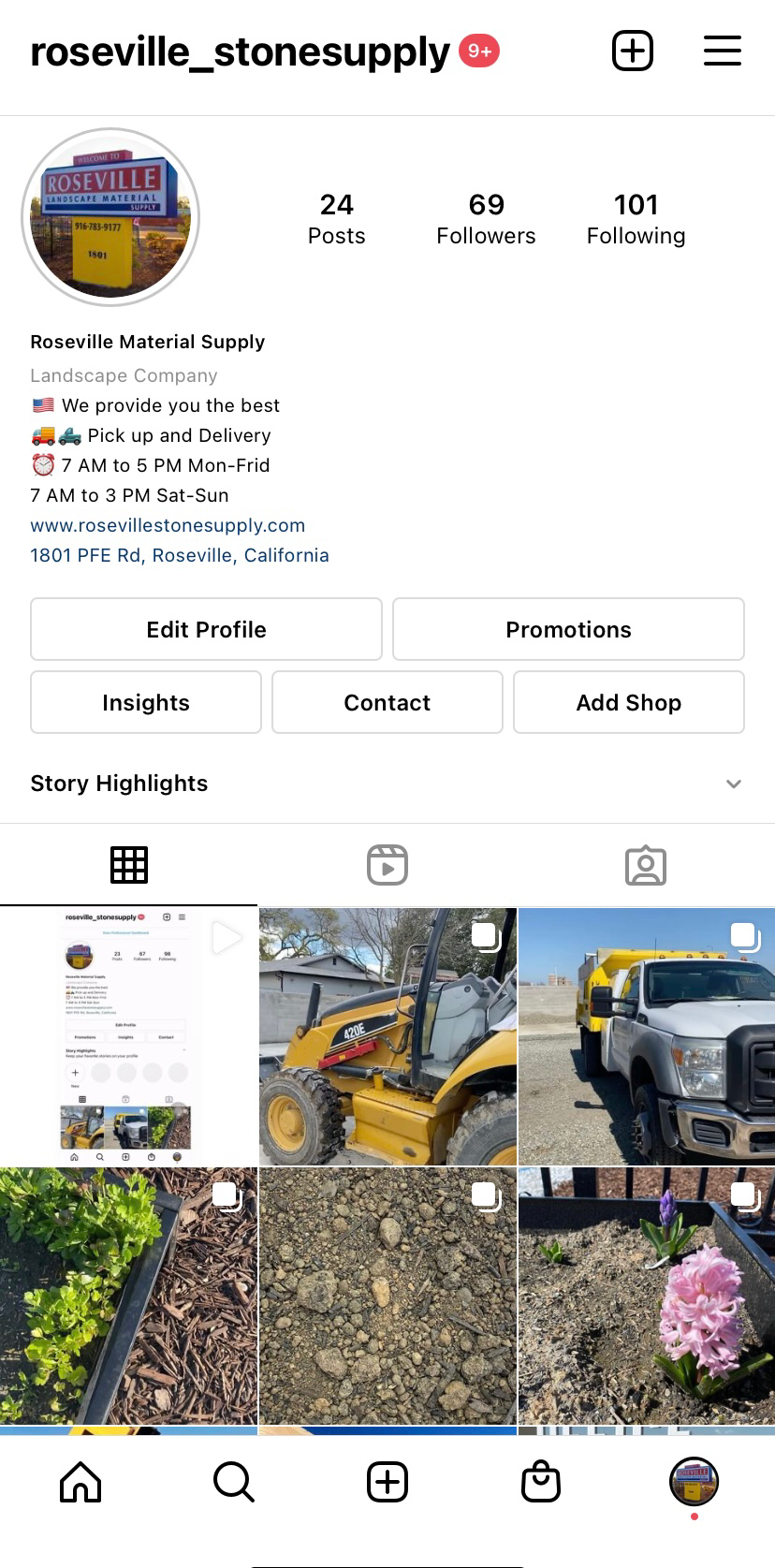
Task: Tap the carousel icon on the hyacinth flower post
Action: (x=745, y=1194)
